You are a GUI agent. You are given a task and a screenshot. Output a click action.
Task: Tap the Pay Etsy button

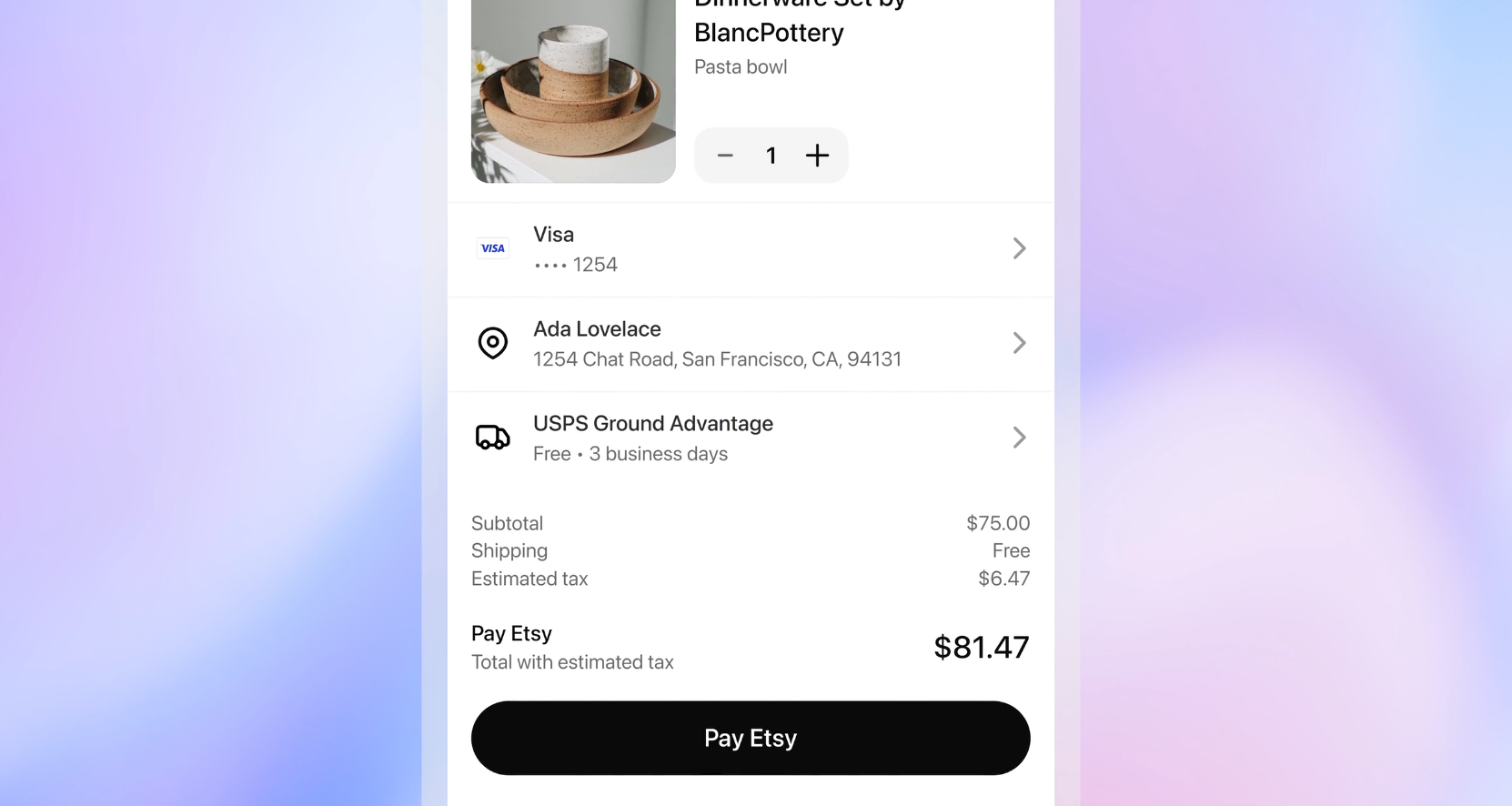tap(751, 738)
